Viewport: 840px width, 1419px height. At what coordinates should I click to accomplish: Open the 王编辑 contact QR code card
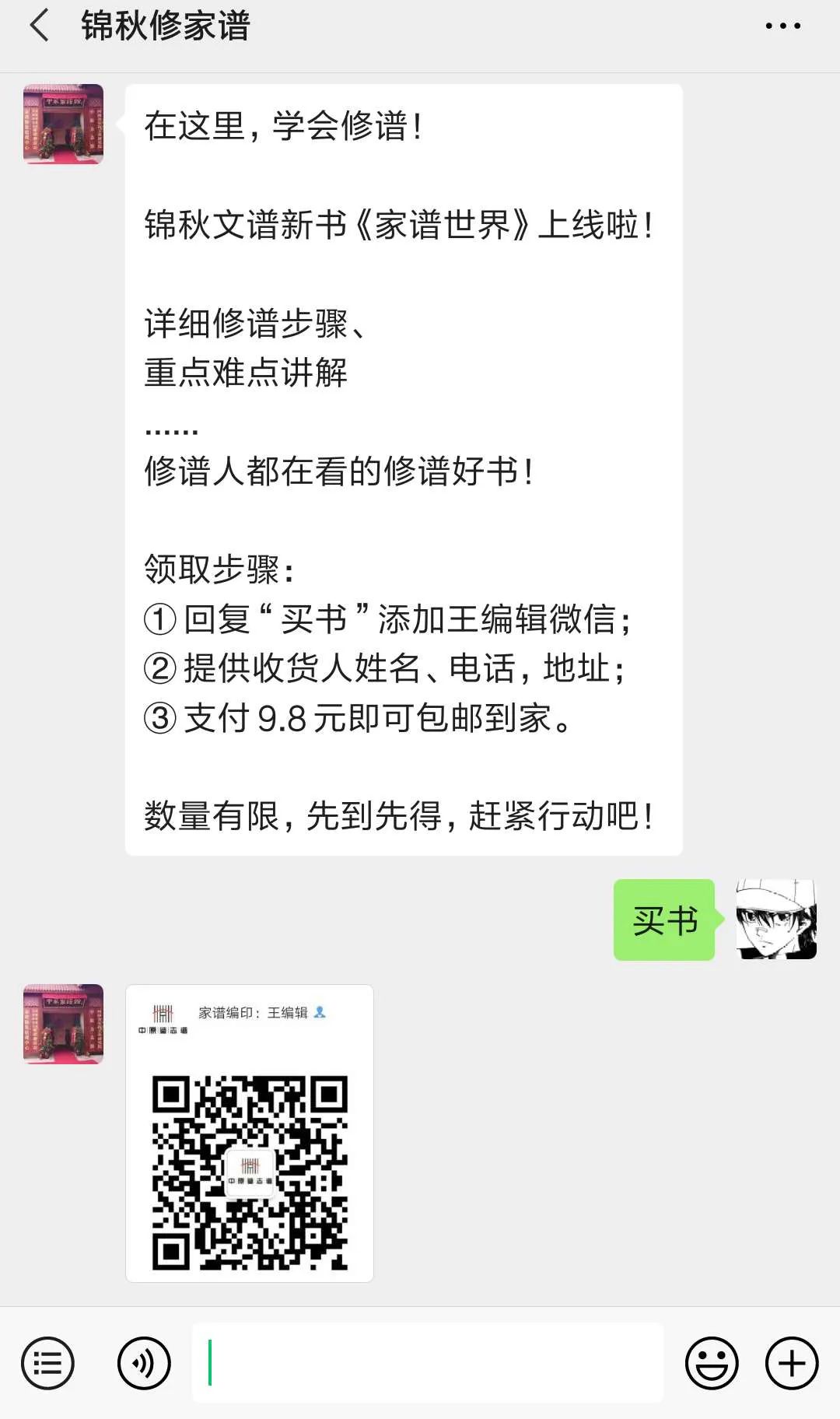click(250, 1128)
